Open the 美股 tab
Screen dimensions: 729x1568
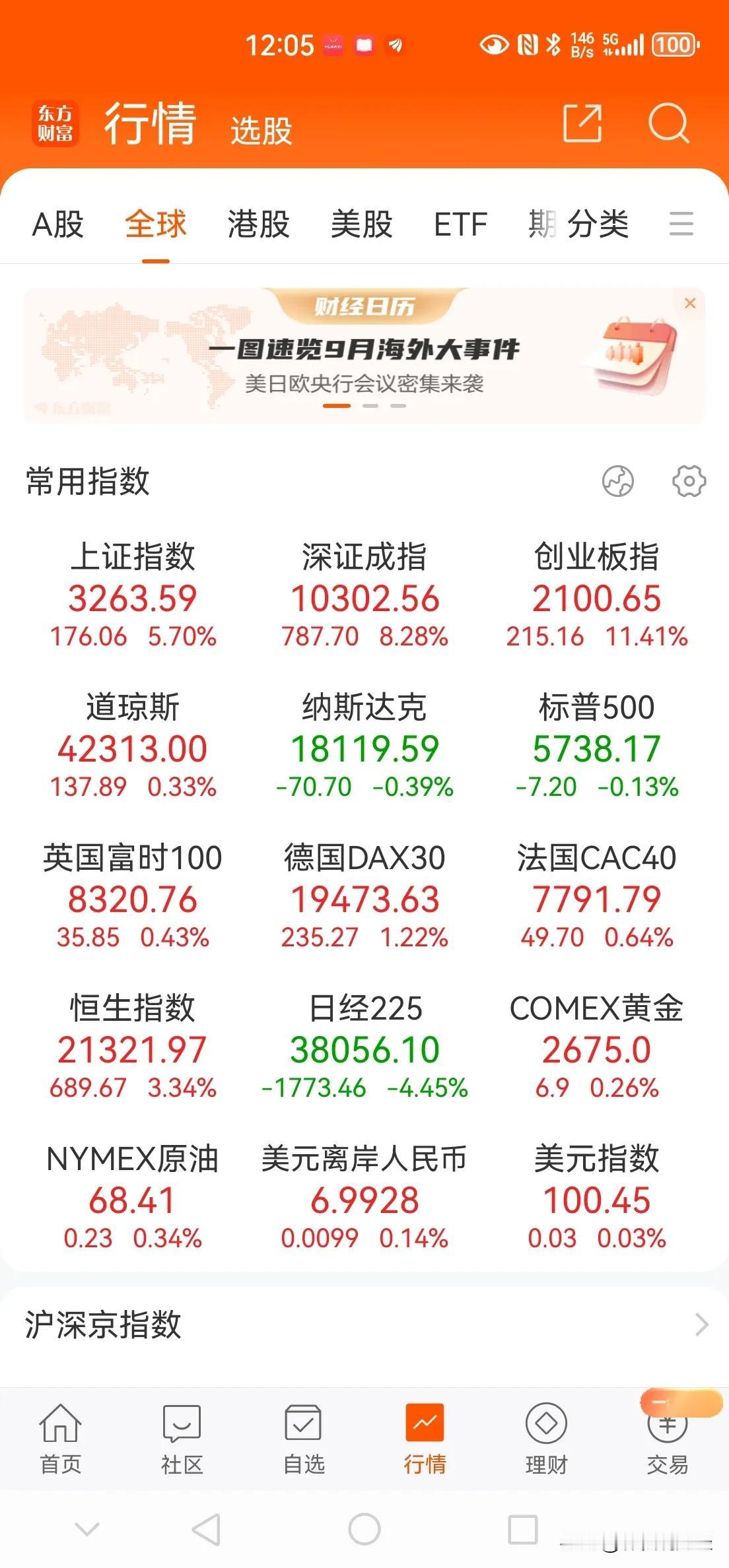coord(361,224)
